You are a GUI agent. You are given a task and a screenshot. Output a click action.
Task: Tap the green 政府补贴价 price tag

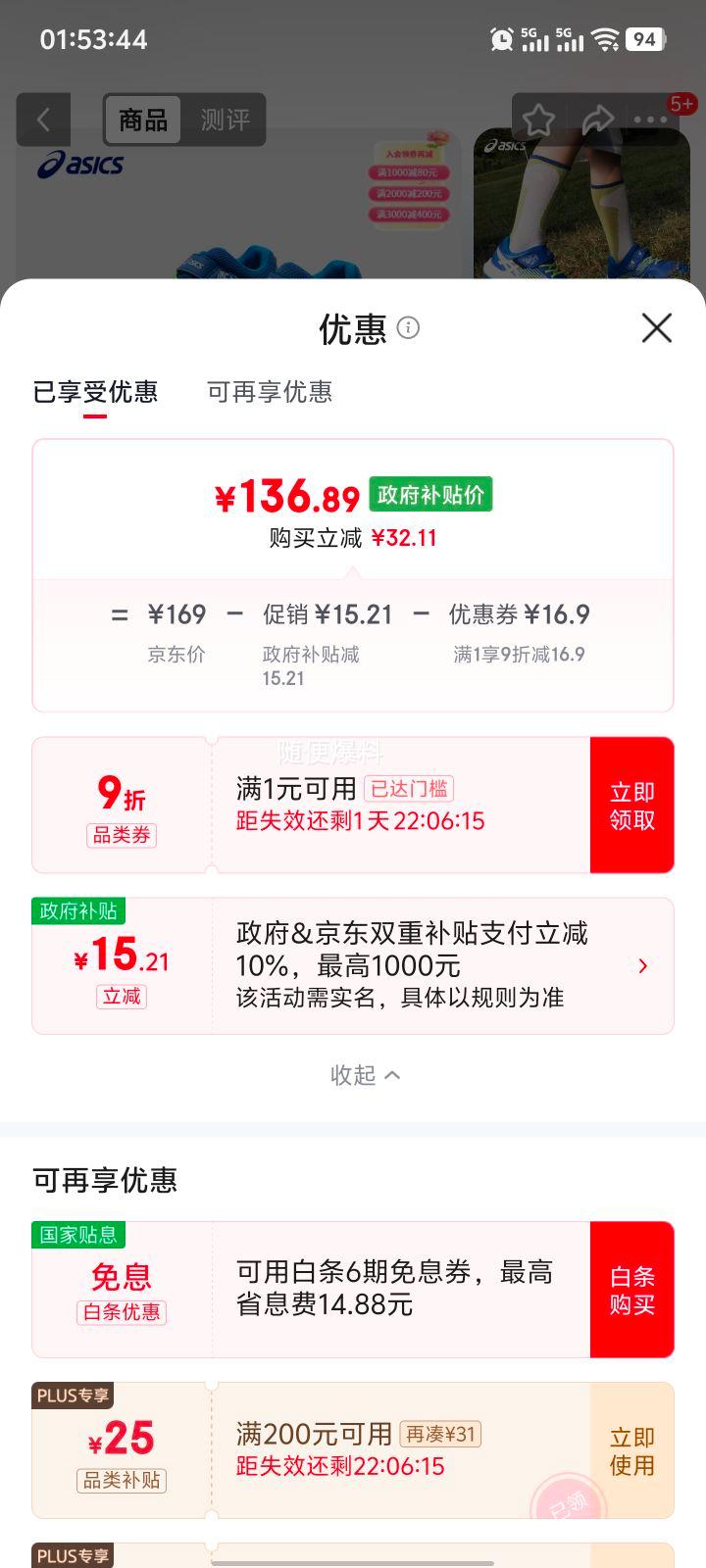tap(429, 495)
